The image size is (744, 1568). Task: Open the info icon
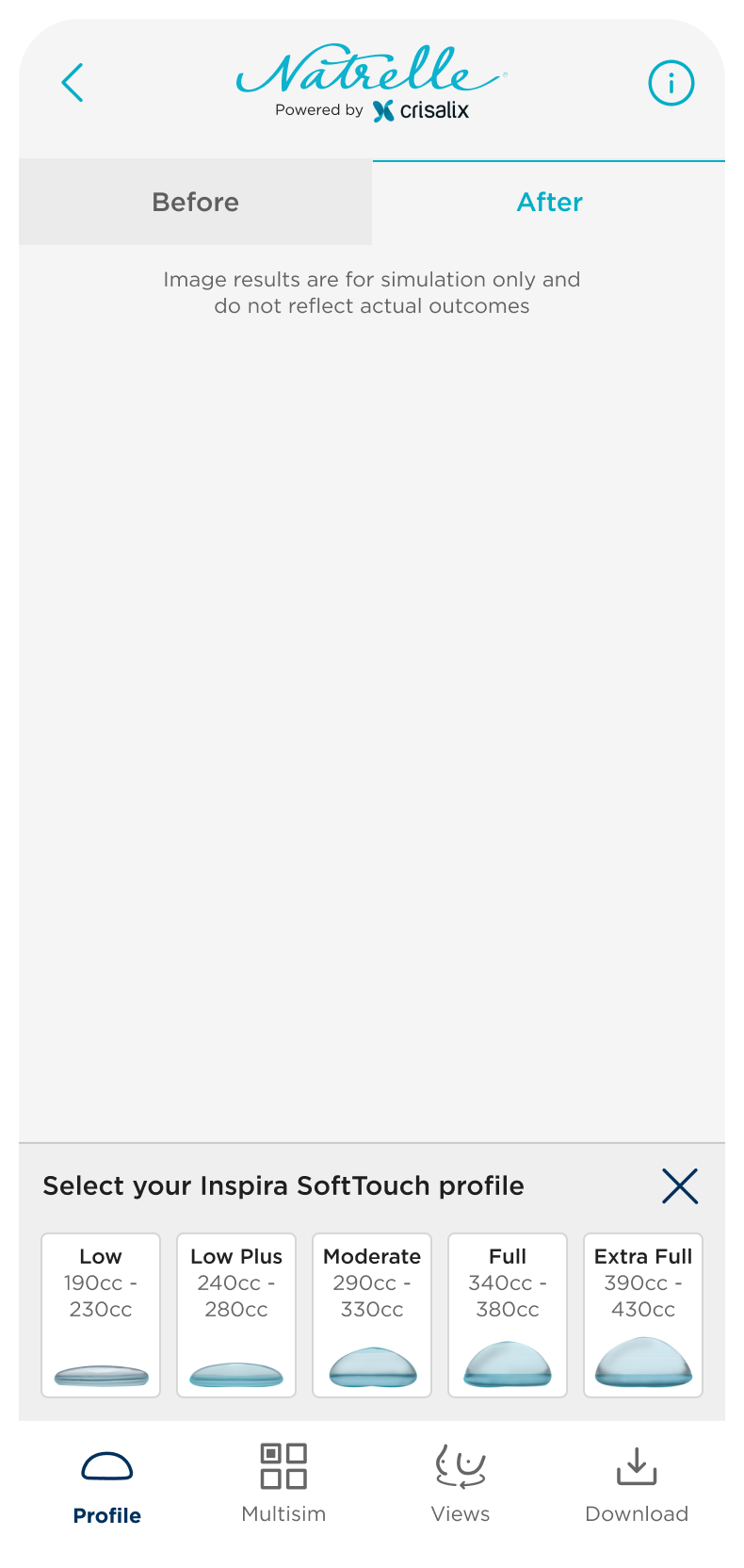click(x=671, y=83)
